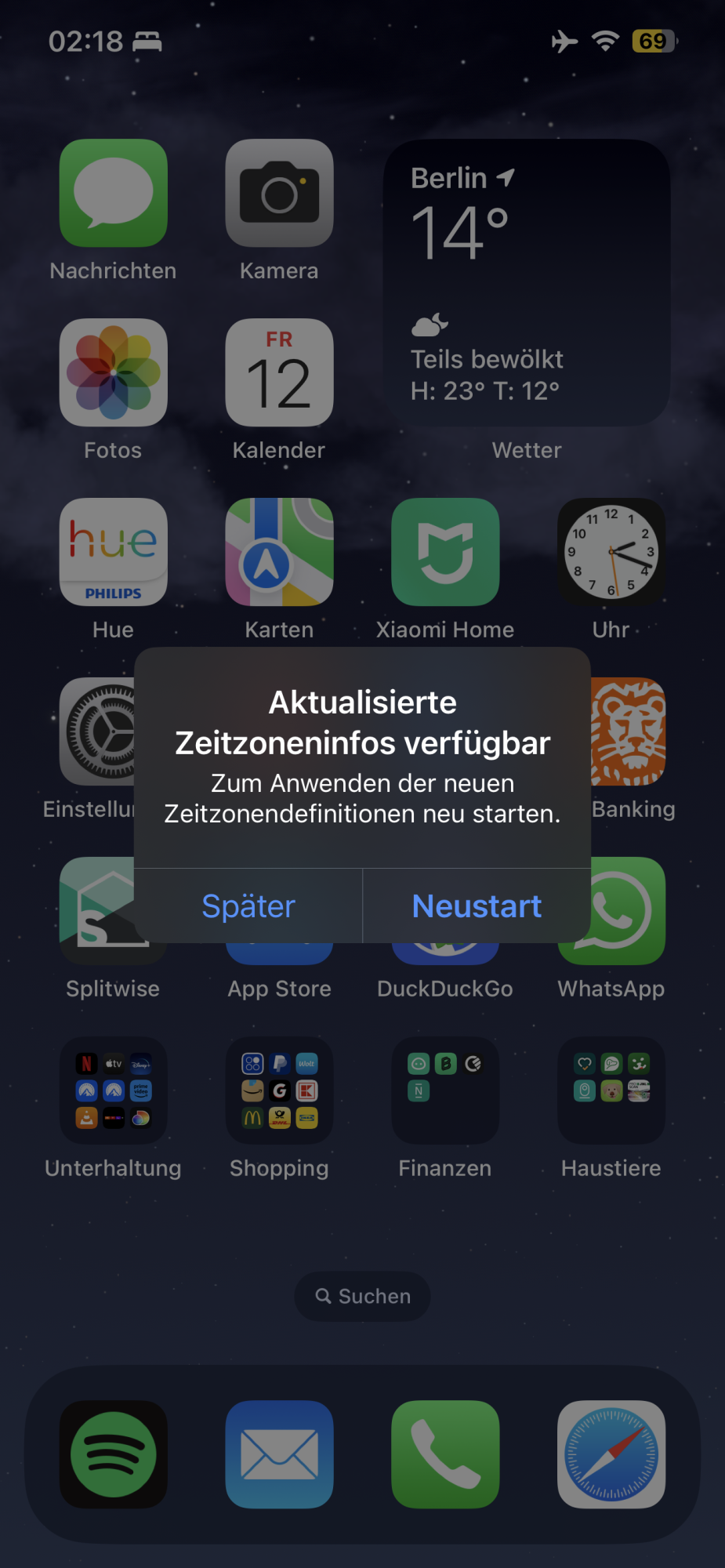Choose Später in the time zone dialog

pos(248,906)
